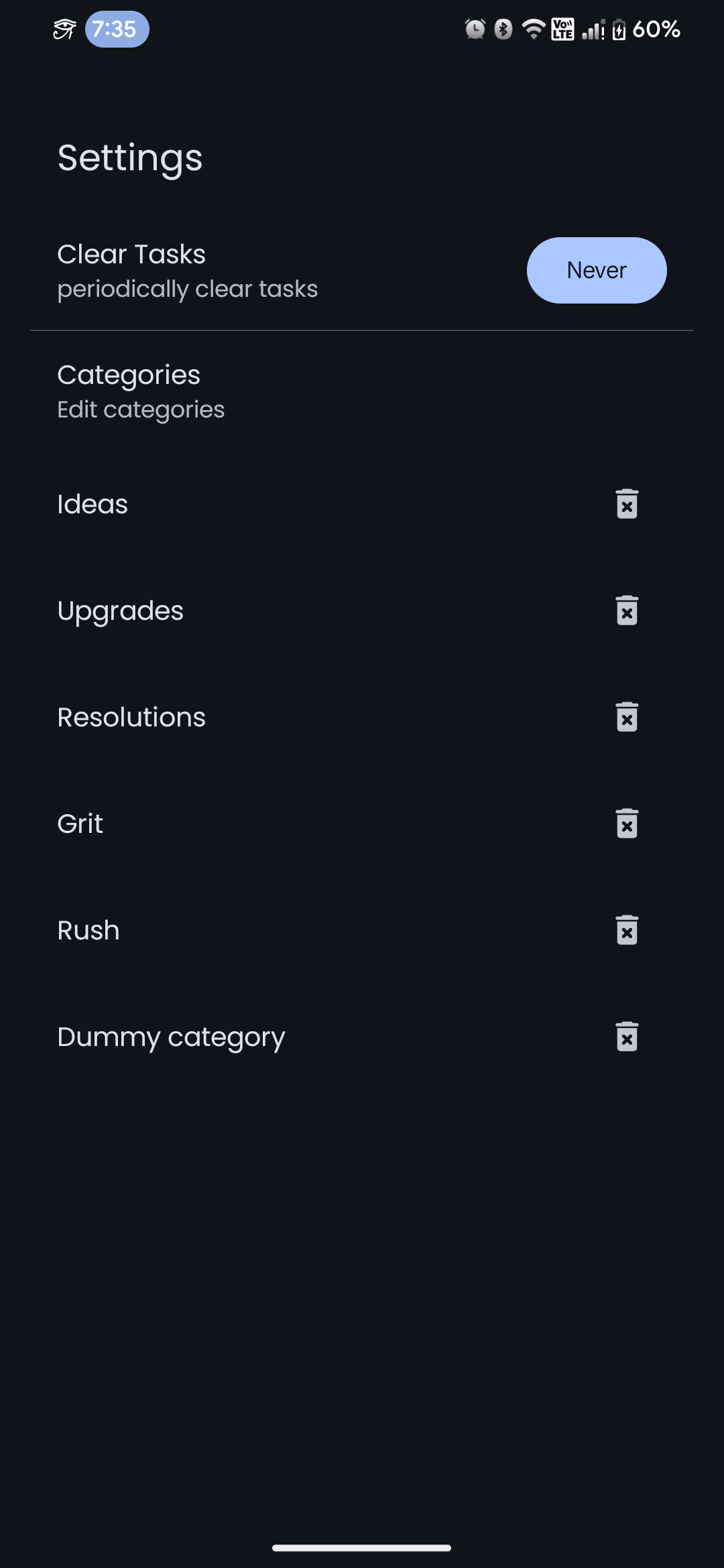Change the Clear Tasks period from Never
The image size is (724, 1568).
pyautogui.click(x=596, y=270)
